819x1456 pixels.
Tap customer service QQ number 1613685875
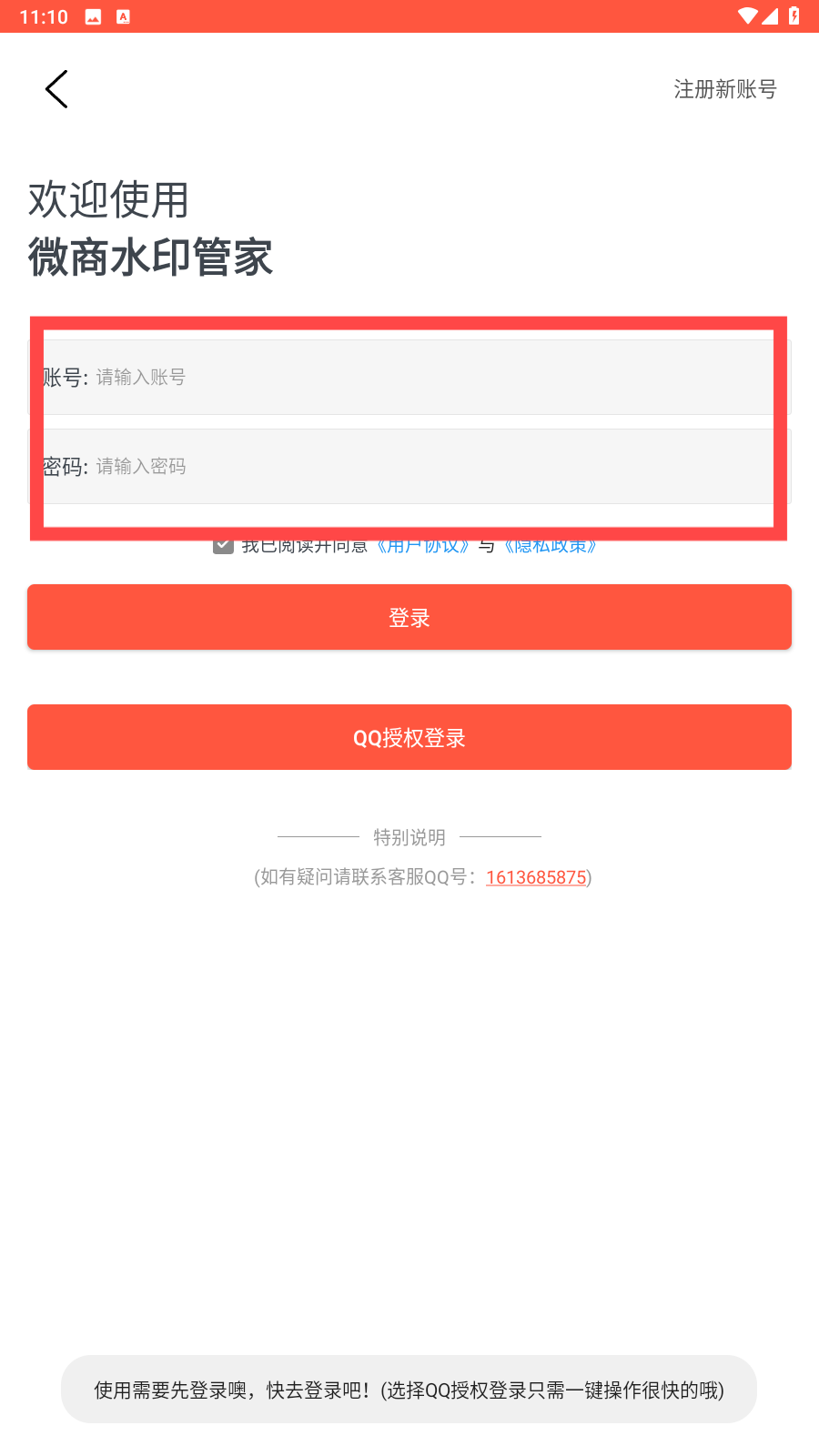tap(536, 877)
